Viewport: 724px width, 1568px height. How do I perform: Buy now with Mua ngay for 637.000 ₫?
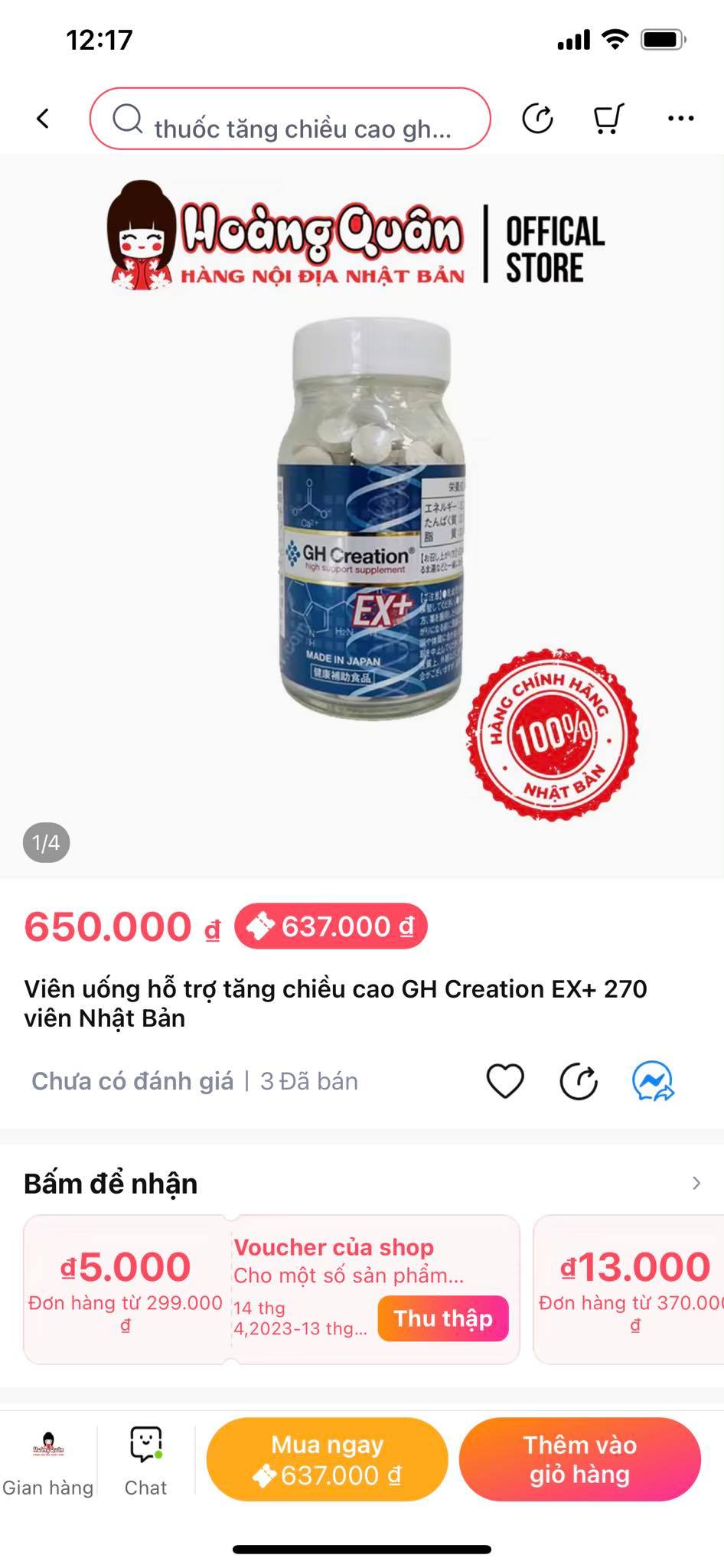[x=327, y=1459]
